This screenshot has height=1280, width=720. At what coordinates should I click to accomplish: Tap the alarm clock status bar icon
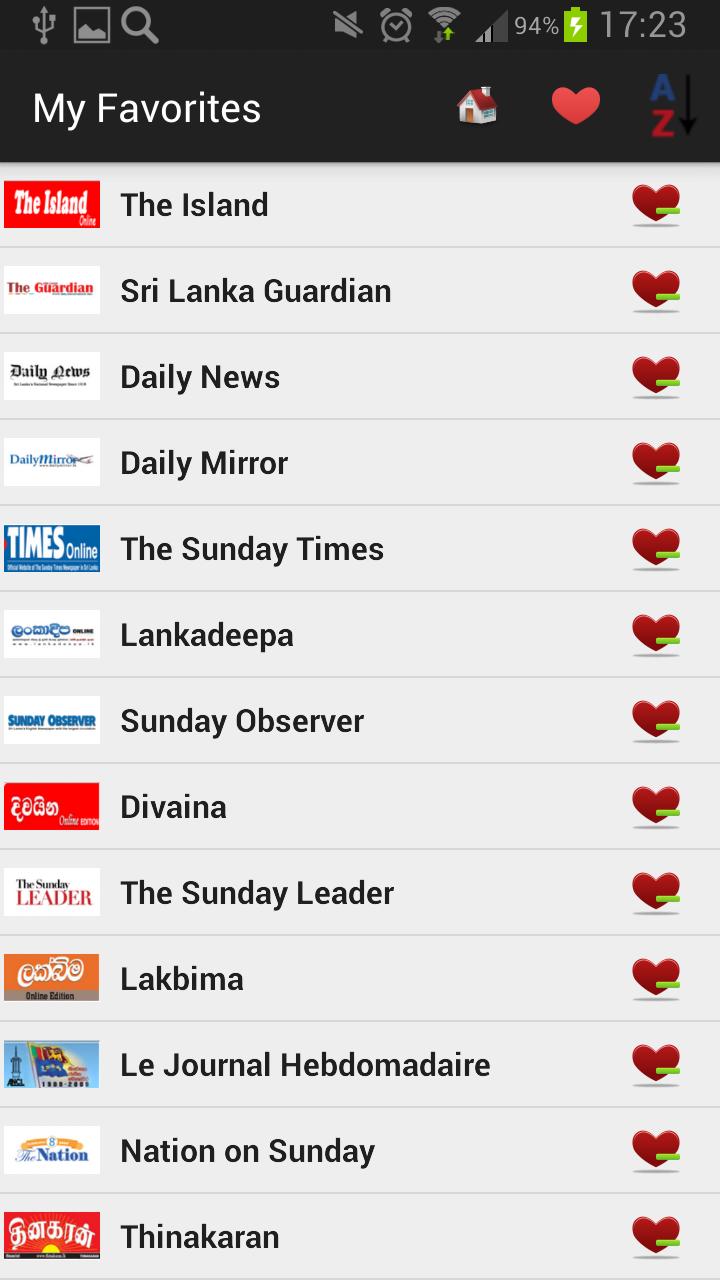393,25
